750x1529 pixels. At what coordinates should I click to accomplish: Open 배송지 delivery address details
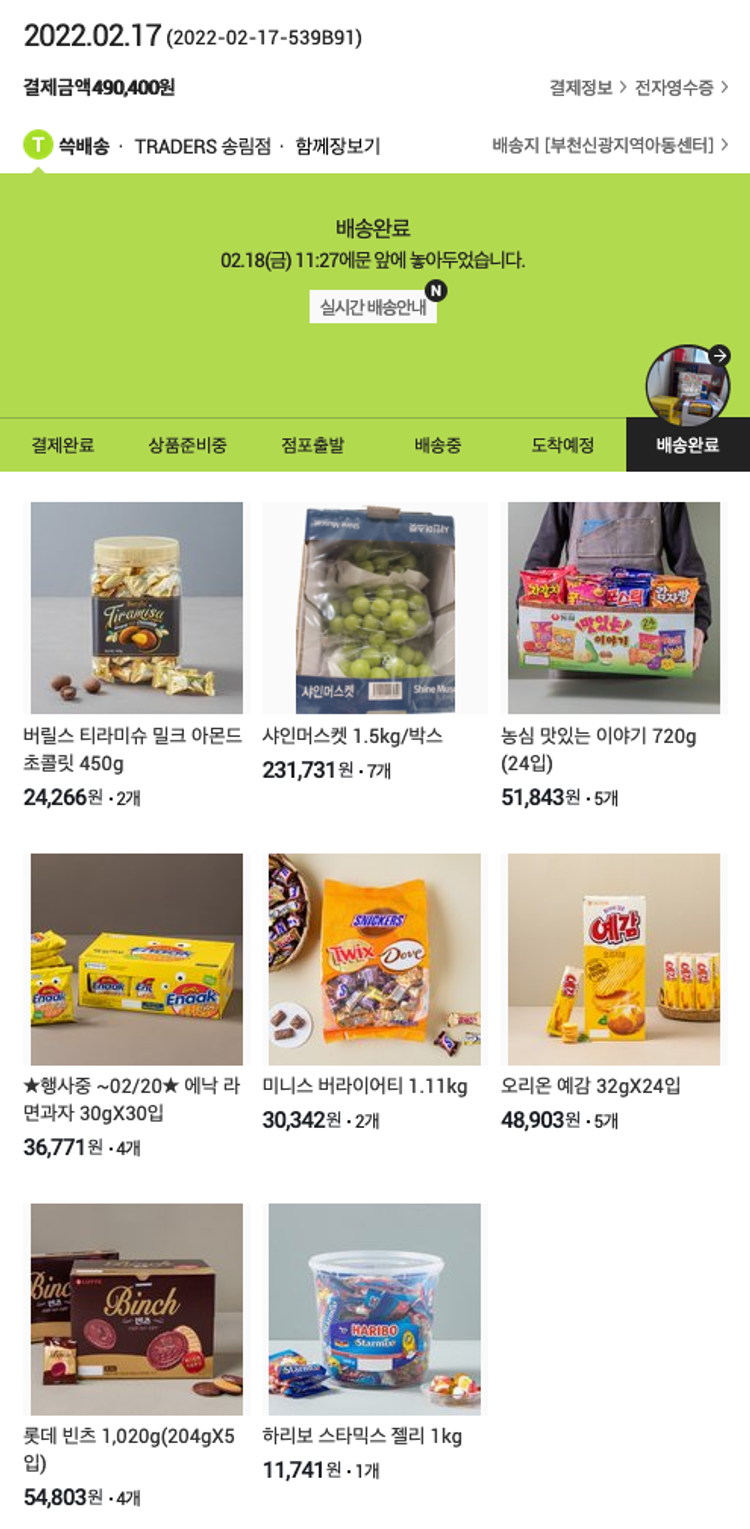[610, 146]
